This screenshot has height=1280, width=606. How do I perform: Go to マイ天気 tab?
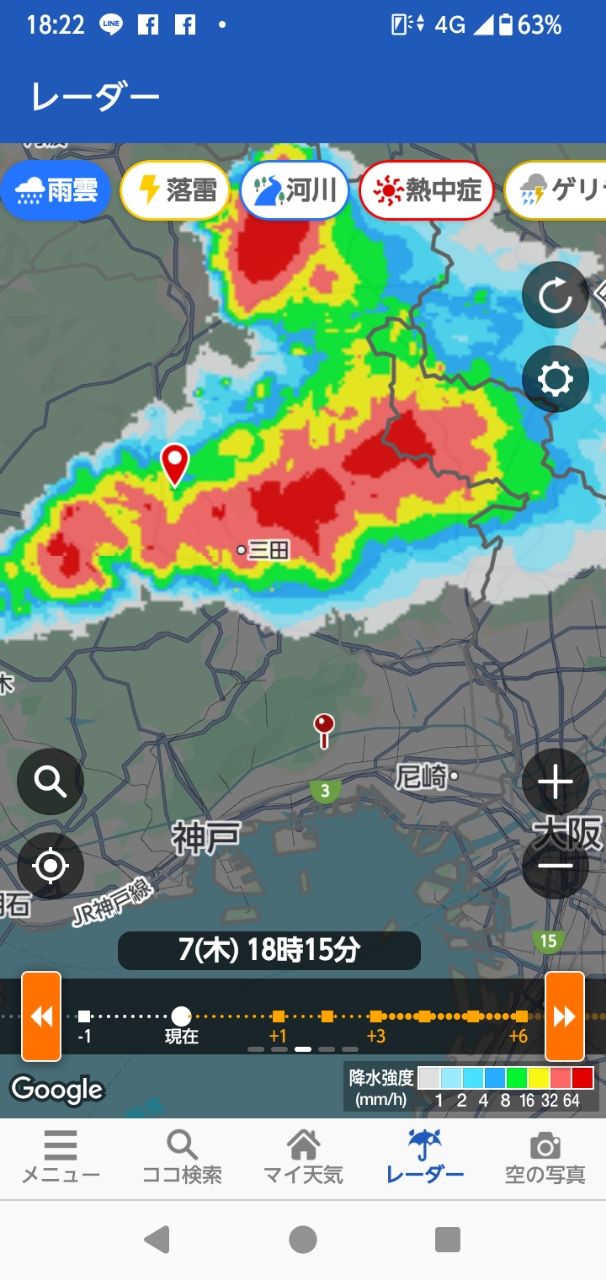tap(303, 1158)
